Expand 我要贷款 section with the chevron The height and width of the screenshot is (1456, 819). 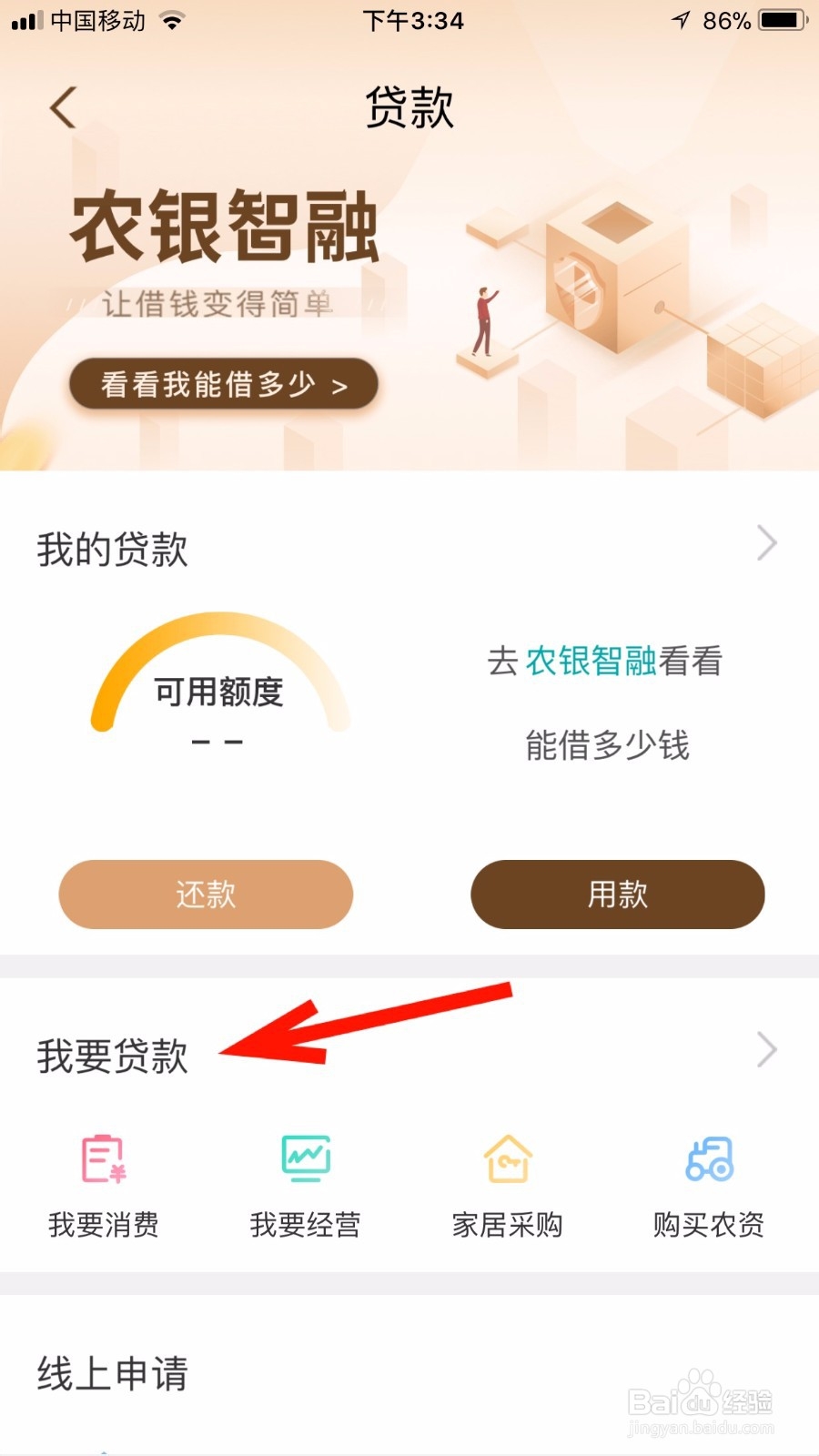pos(767,1051)
